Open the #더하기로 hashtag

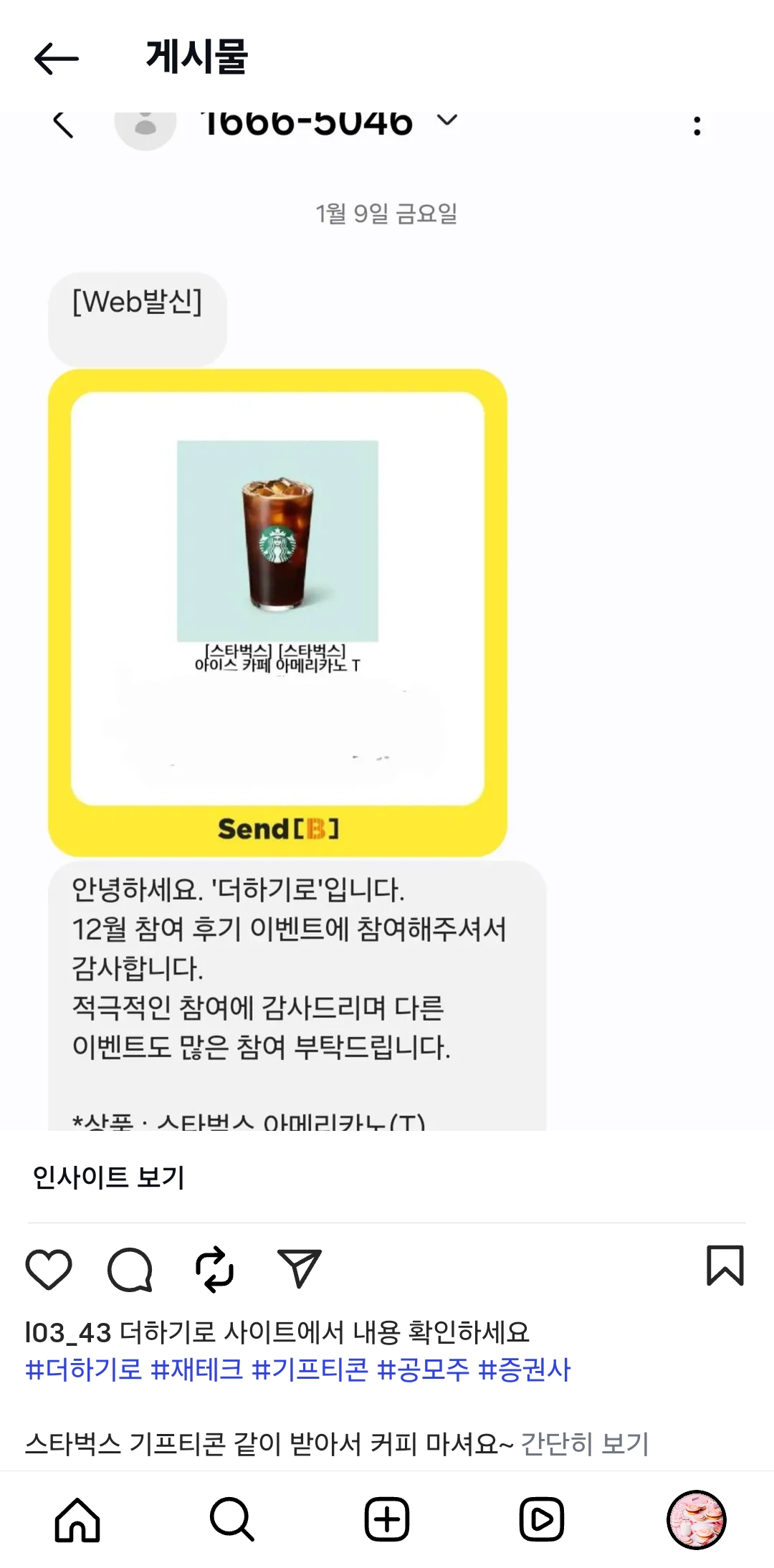tap(83, 1369)
